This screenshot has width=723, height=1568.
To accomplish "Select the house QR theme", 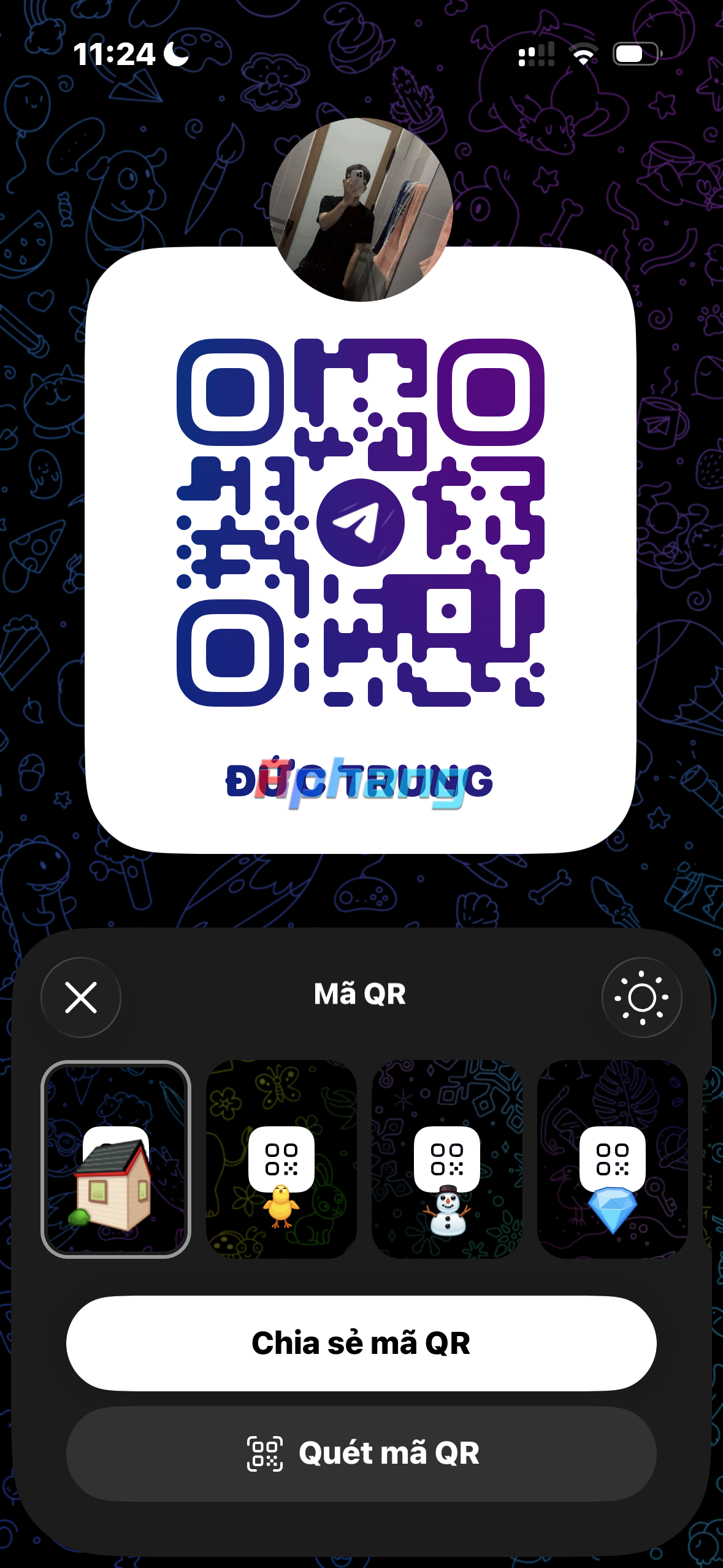I will point(116,1159).
